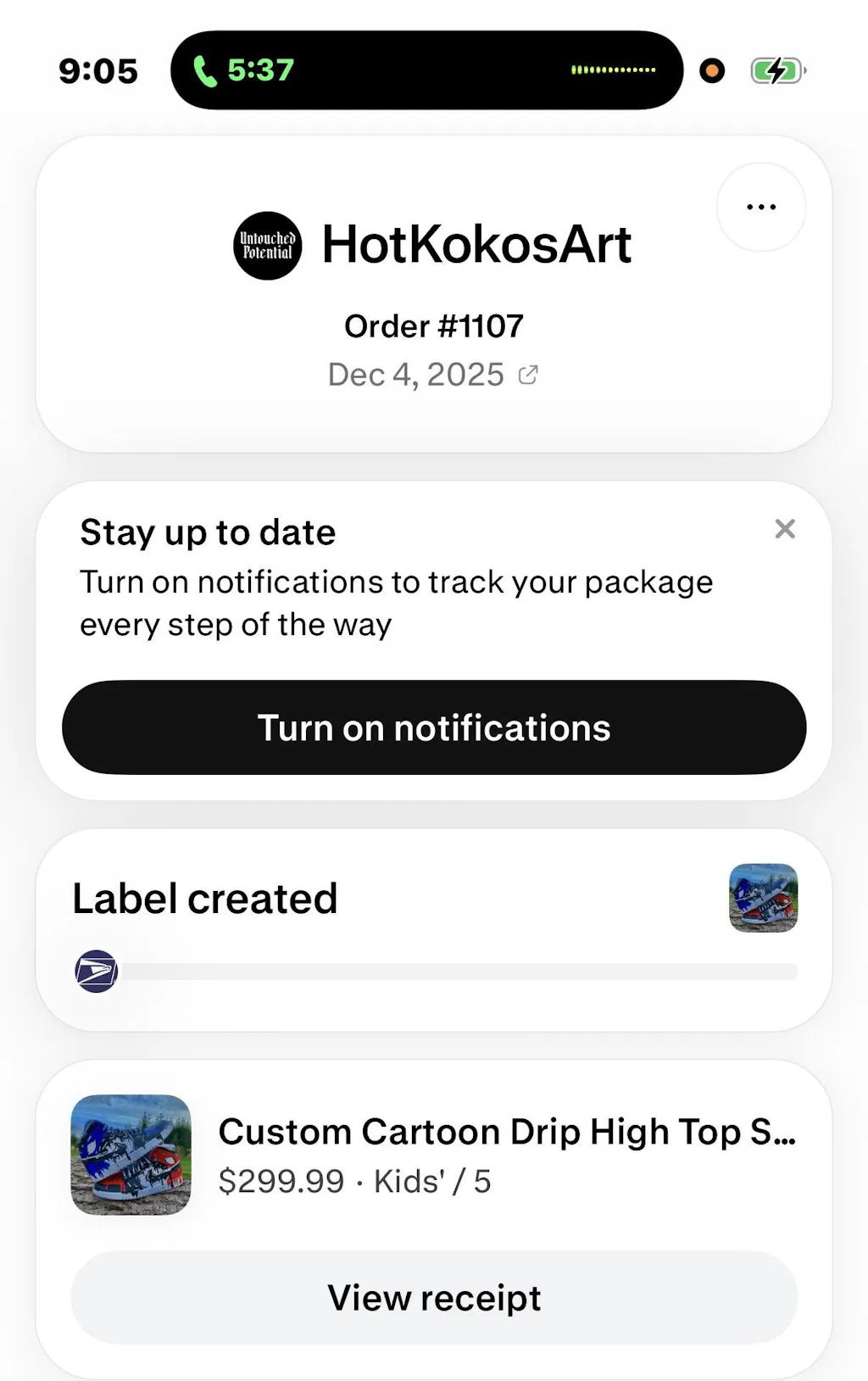Image resolution: width=868 pixels, height=1381 pixels.
Task: Turn on notifications for package tracking
Action: click(434, 727)
